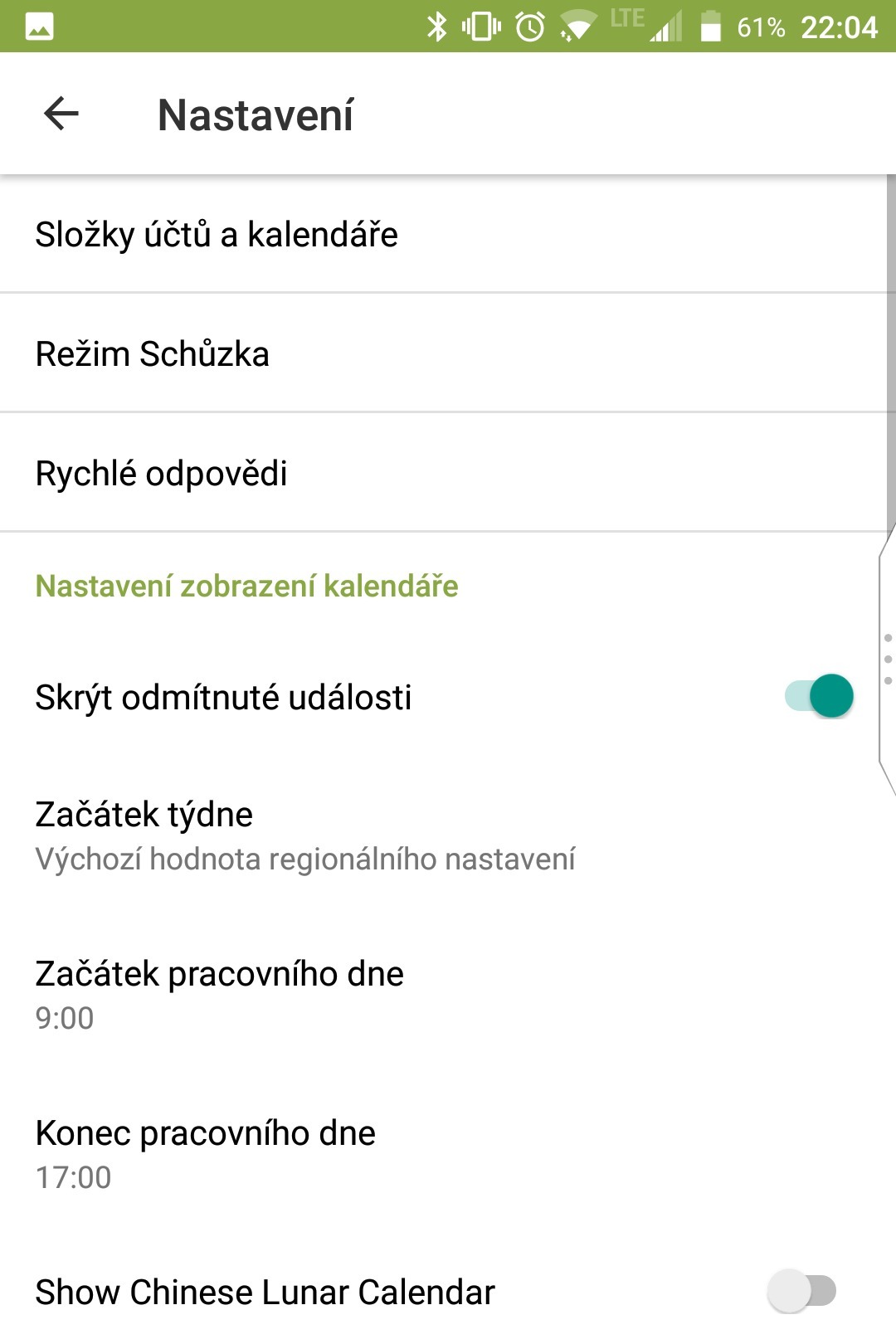This screenshot has height=1344, width=896.
Task: Tap the Nastavení title text
Action: point(256,115)
